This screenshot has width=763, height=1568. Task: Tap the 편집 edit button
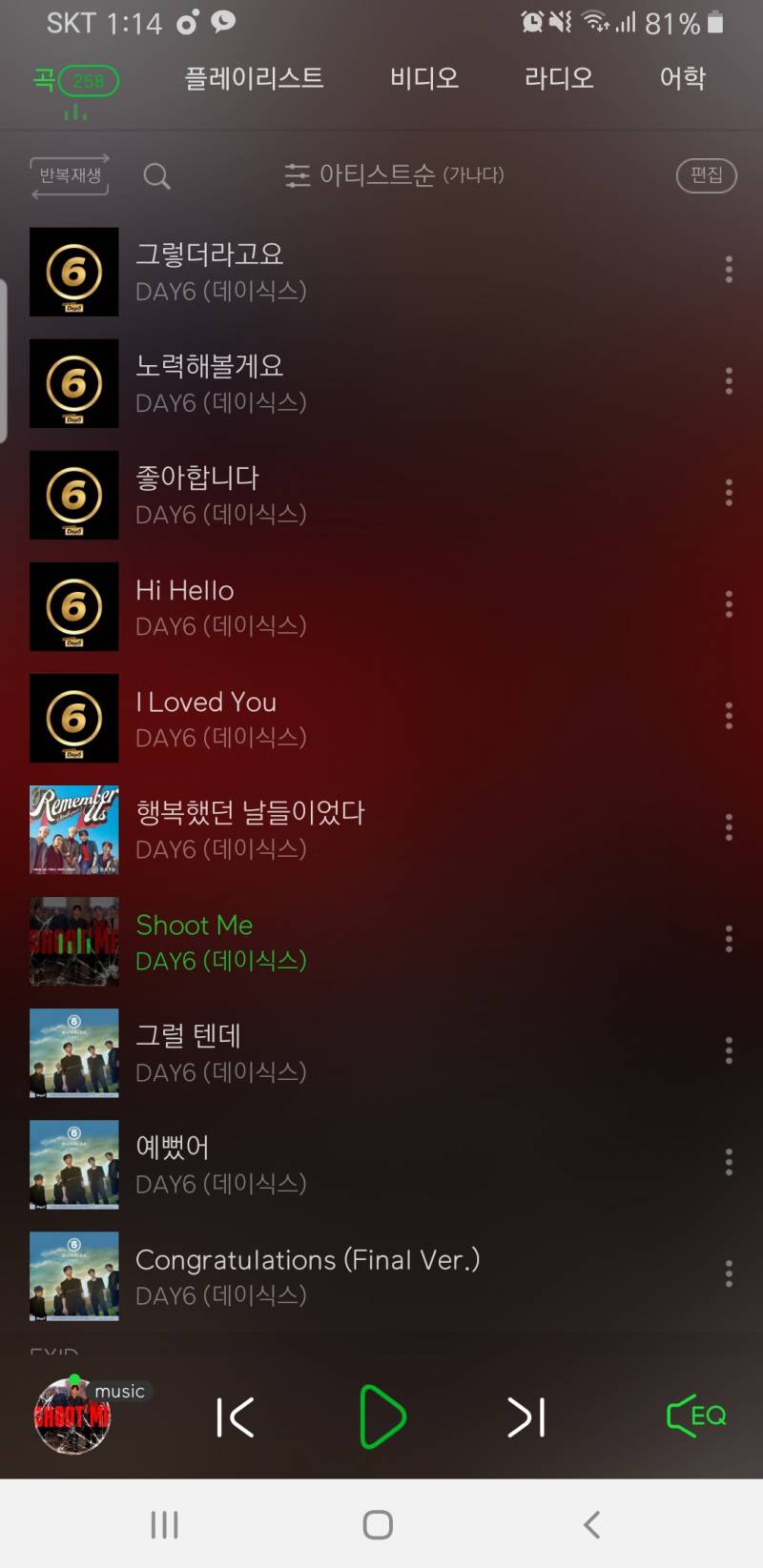706,175
